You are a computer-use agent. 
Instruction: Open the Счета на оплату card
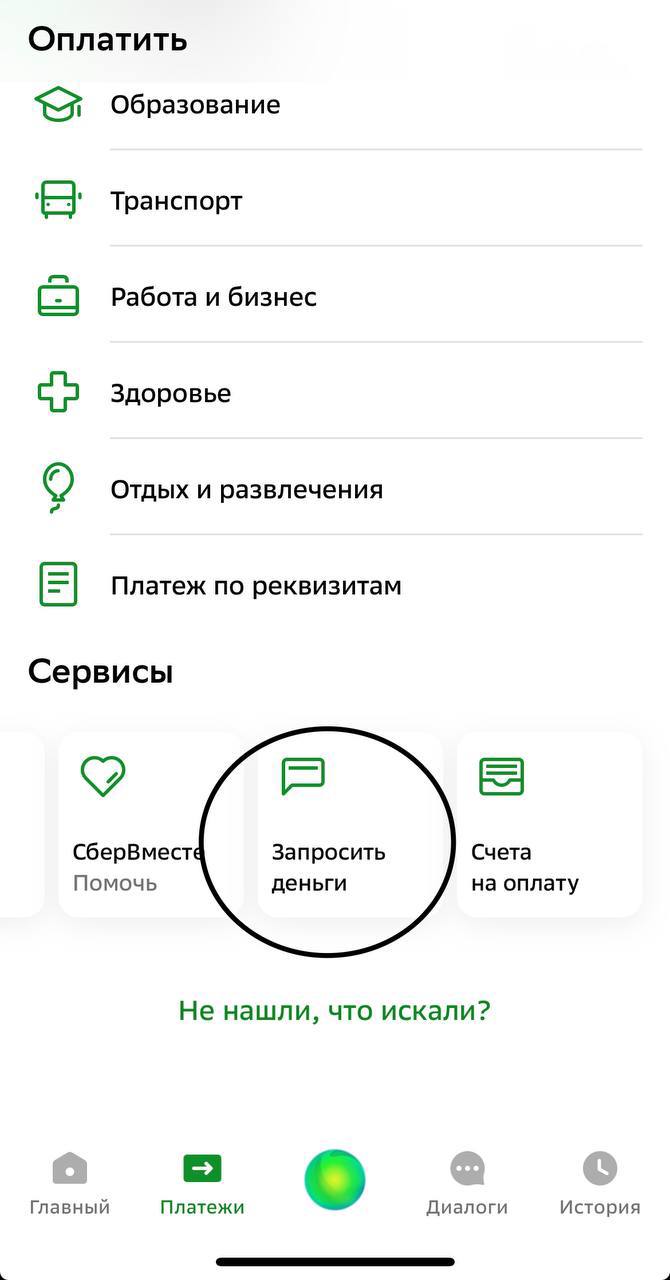[548, 825]
